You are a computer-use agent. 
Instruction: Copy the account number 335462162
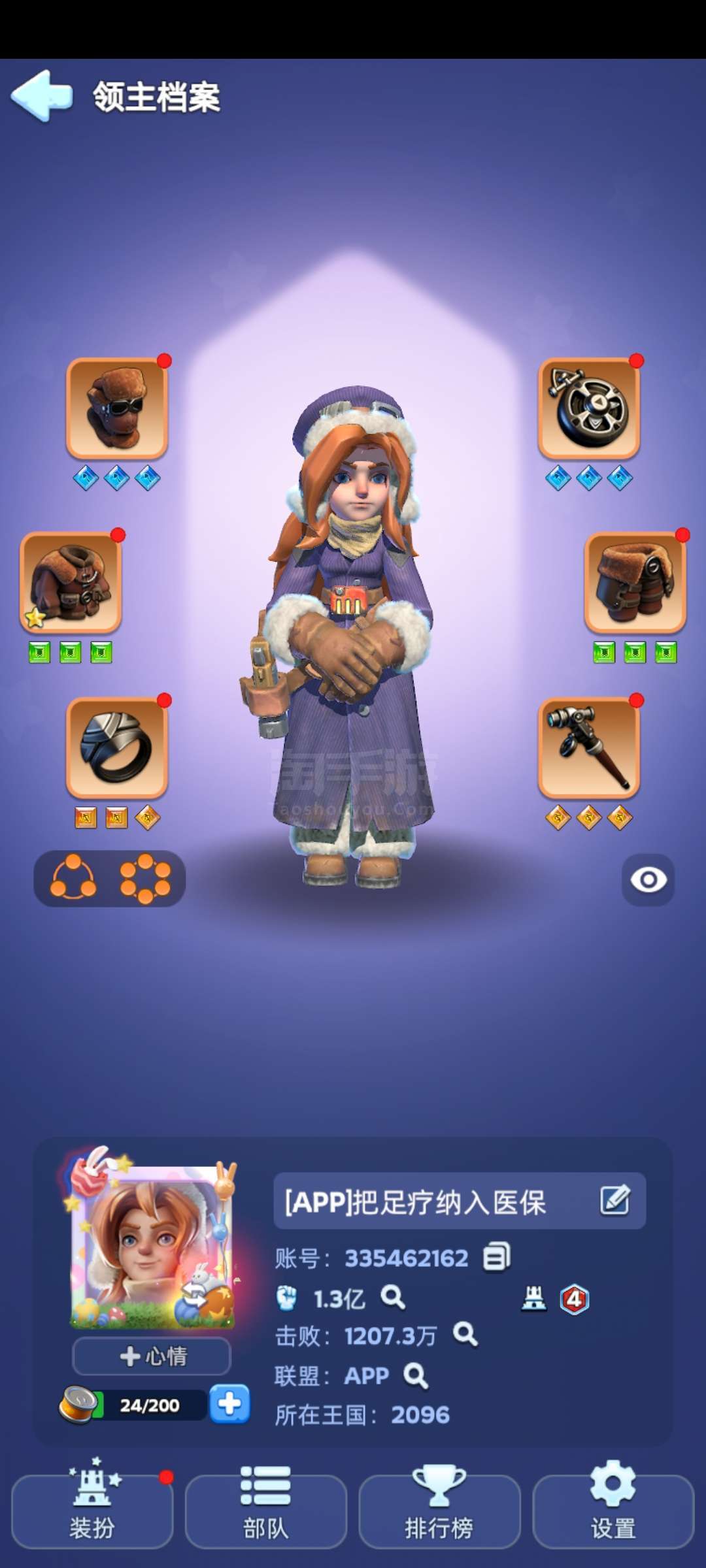pyautogui.click(x=497, y=1257)
